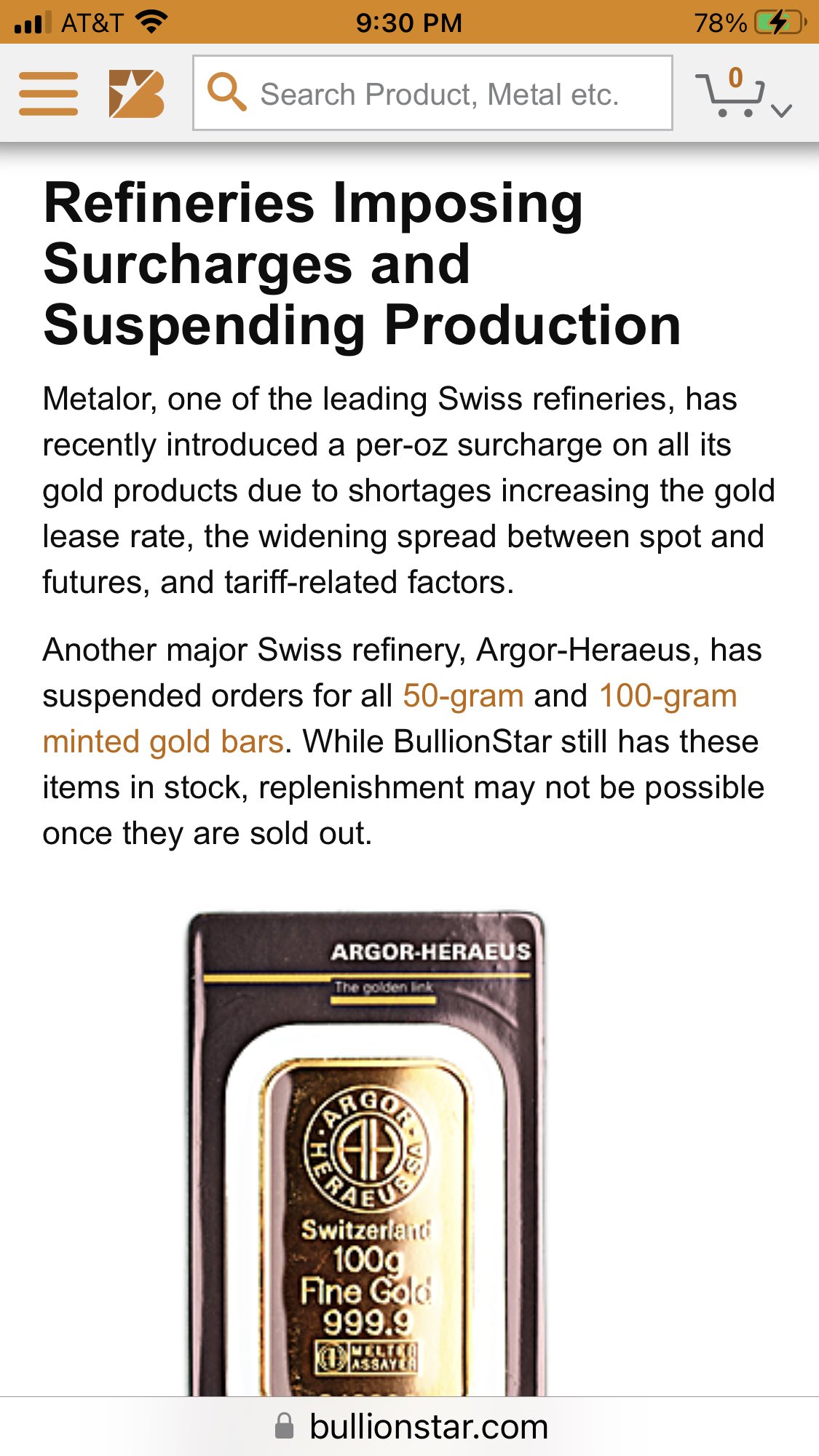Open the hamburger navigation menu
The width and height of the screenshot is (819, 1456).
[x=48, y=93]
